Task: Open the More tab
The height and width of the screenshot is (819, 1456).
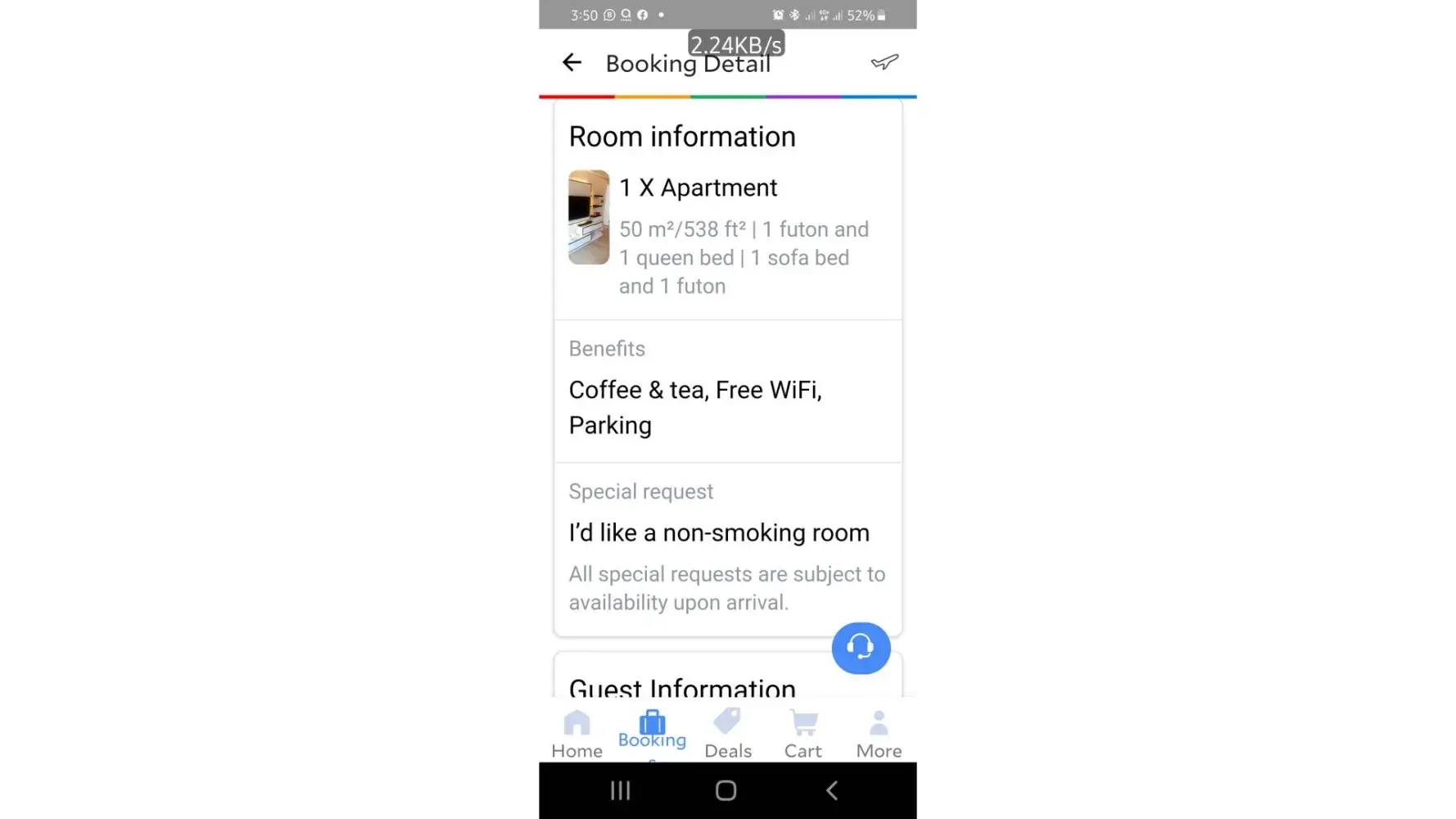Action: tap(879, 734)
